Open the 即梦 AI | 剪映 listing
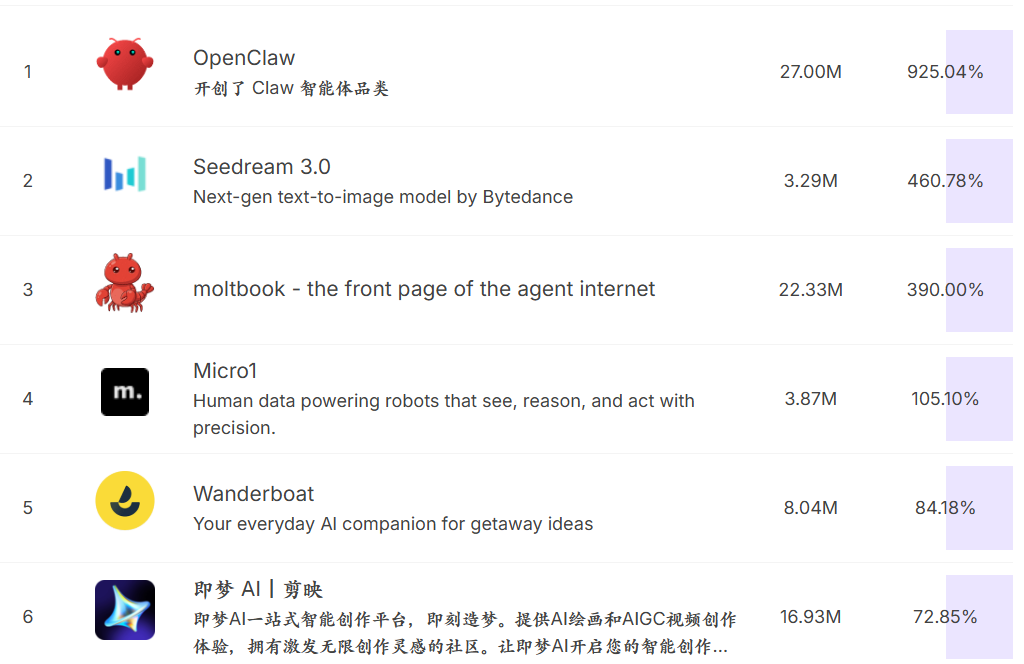 (x=258, y=589)
